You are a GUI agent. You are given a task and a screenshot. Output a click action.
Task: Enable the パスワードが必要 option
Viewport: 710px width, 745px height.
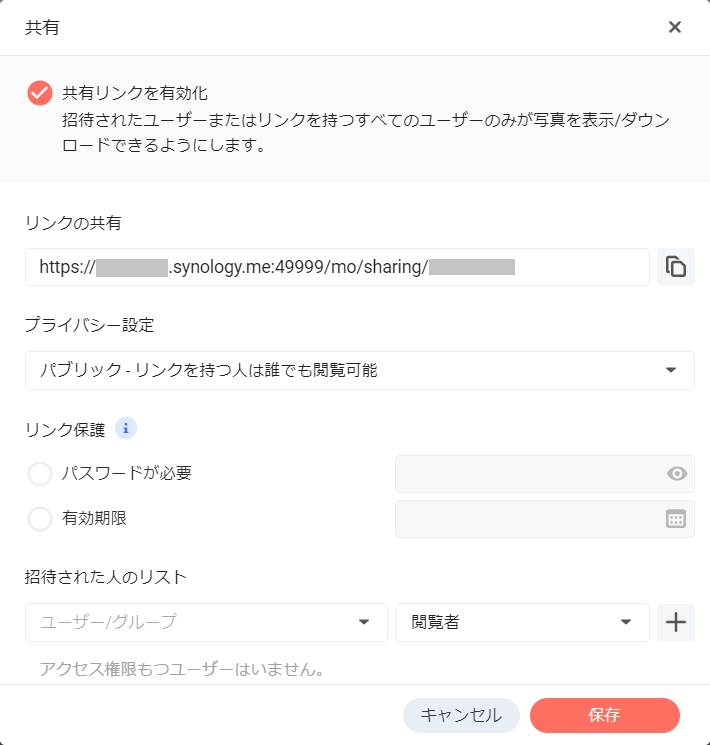(x=40, y=473)
